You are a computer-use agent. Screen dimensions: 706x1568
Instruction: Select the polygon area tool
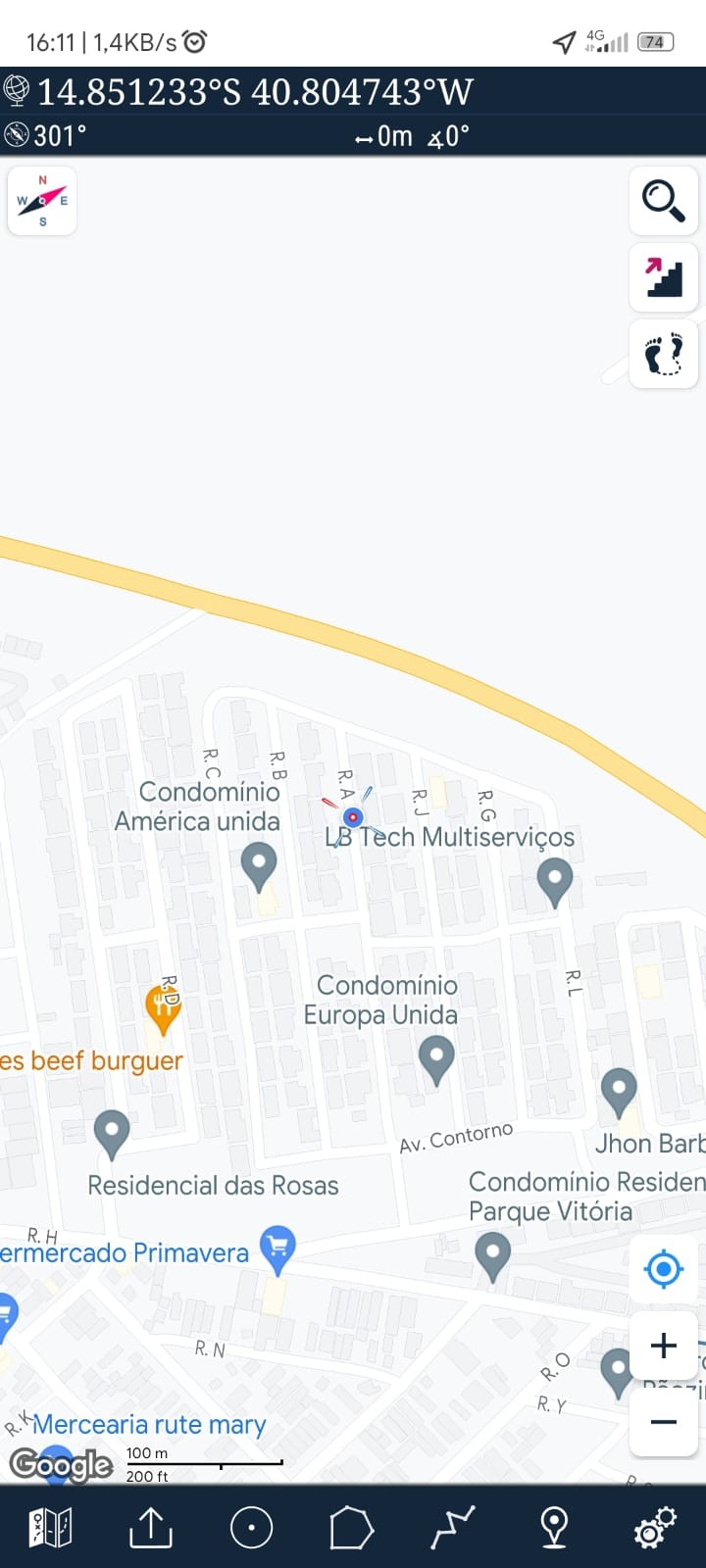(x=352, y=1527)
